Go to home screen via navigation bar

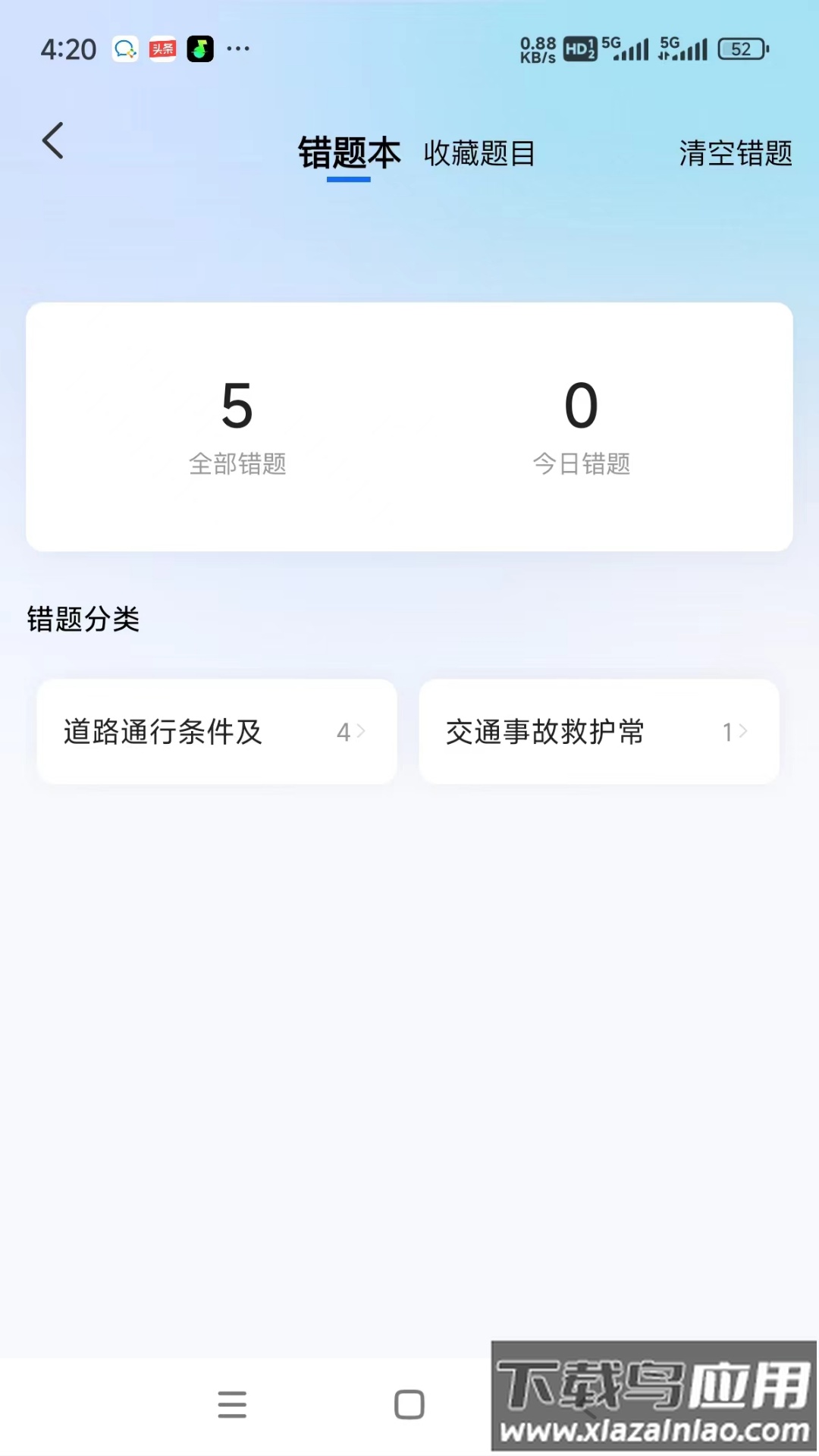[x=409, y=1404]
